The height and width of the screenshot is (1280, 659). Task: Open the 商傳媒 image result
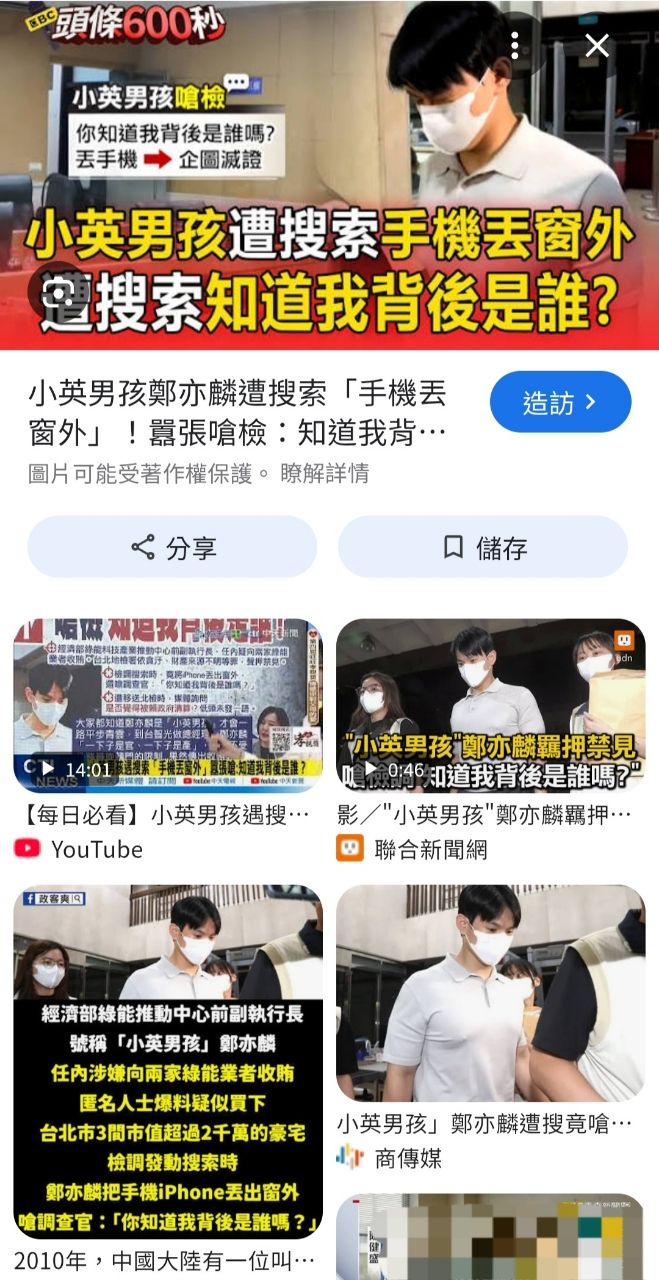point(490,993)
